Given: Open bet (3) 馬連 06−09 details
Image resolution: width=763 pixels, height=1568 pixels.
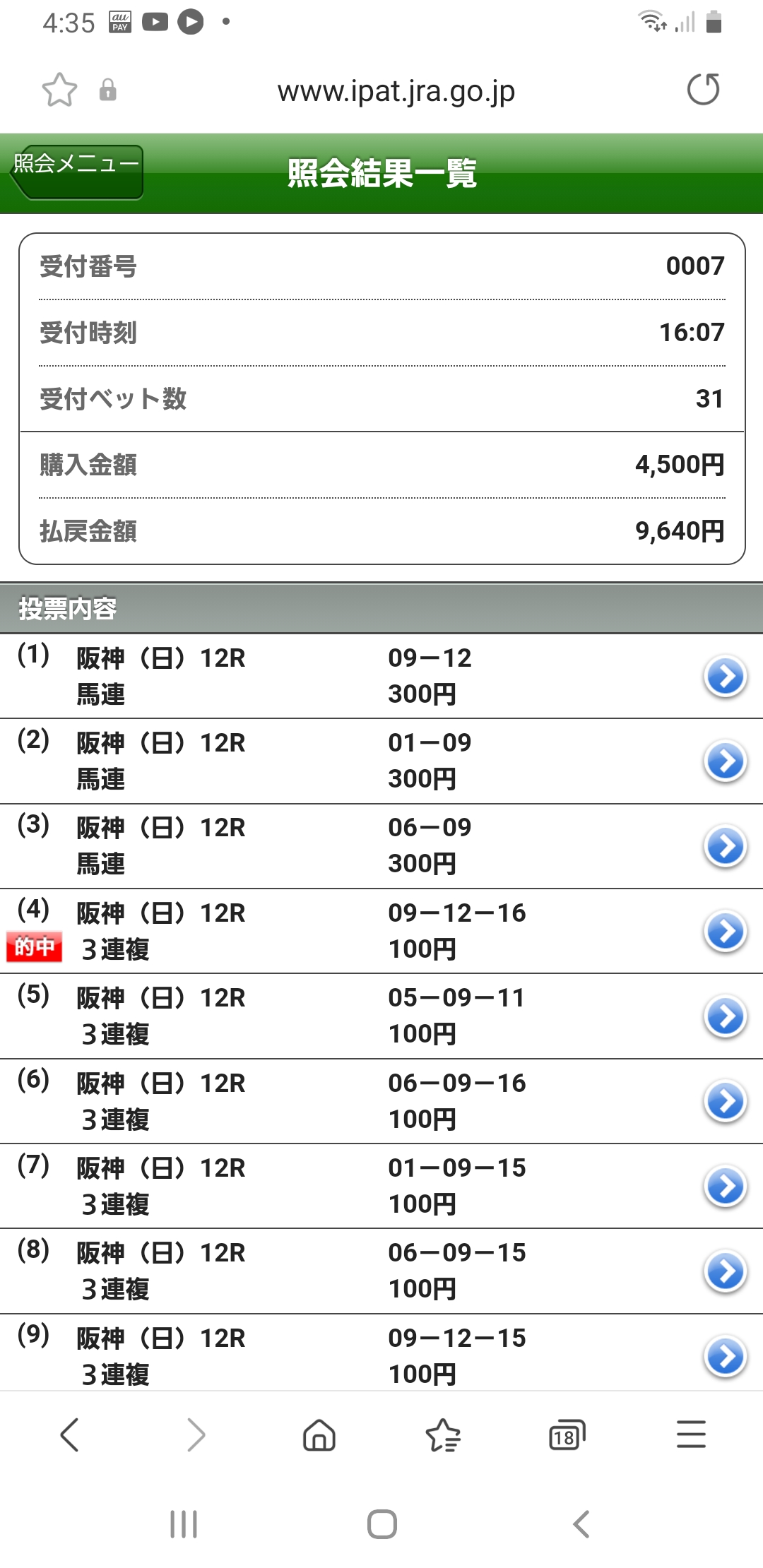Looking at the screenshot, I should tap(725, 846).
